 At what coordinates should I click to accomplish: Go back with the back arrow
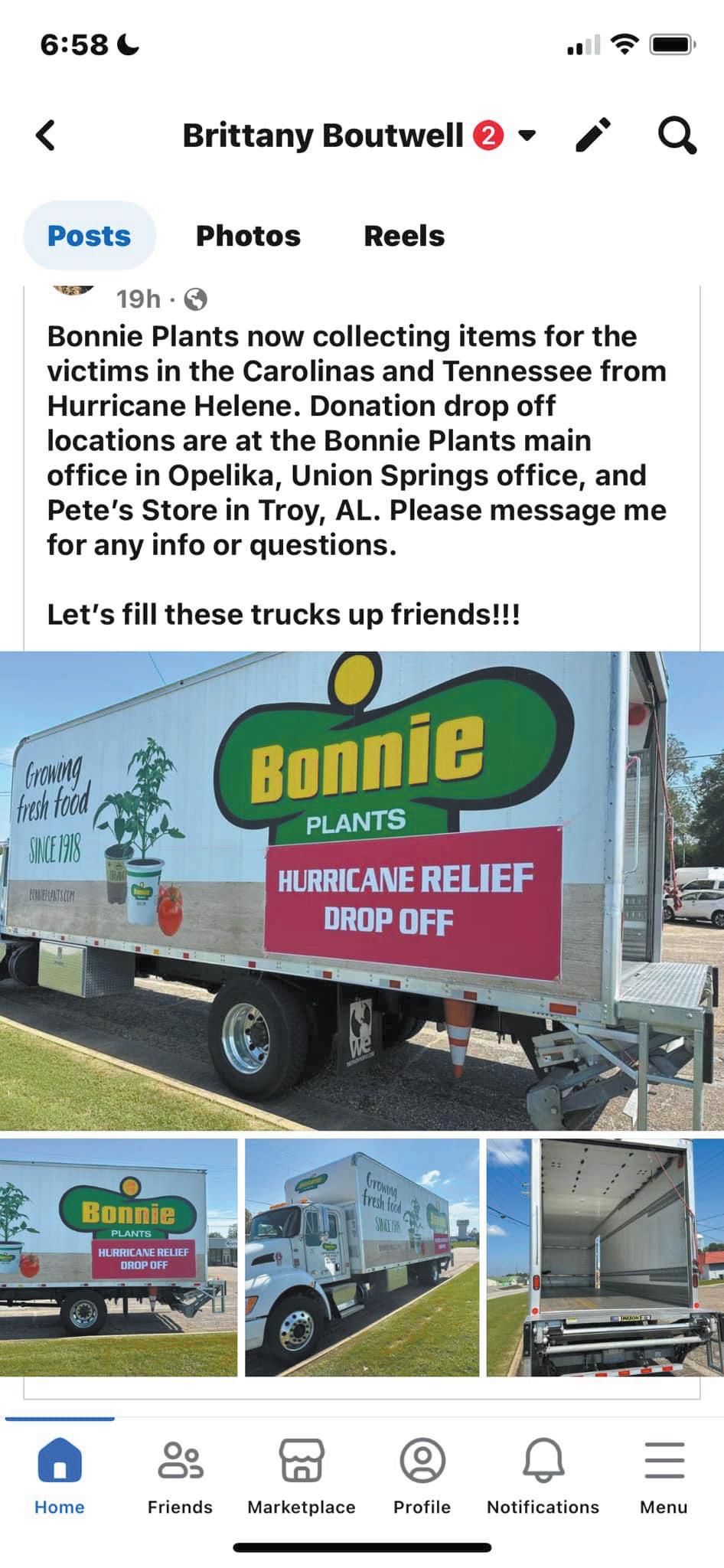[46, 136]
